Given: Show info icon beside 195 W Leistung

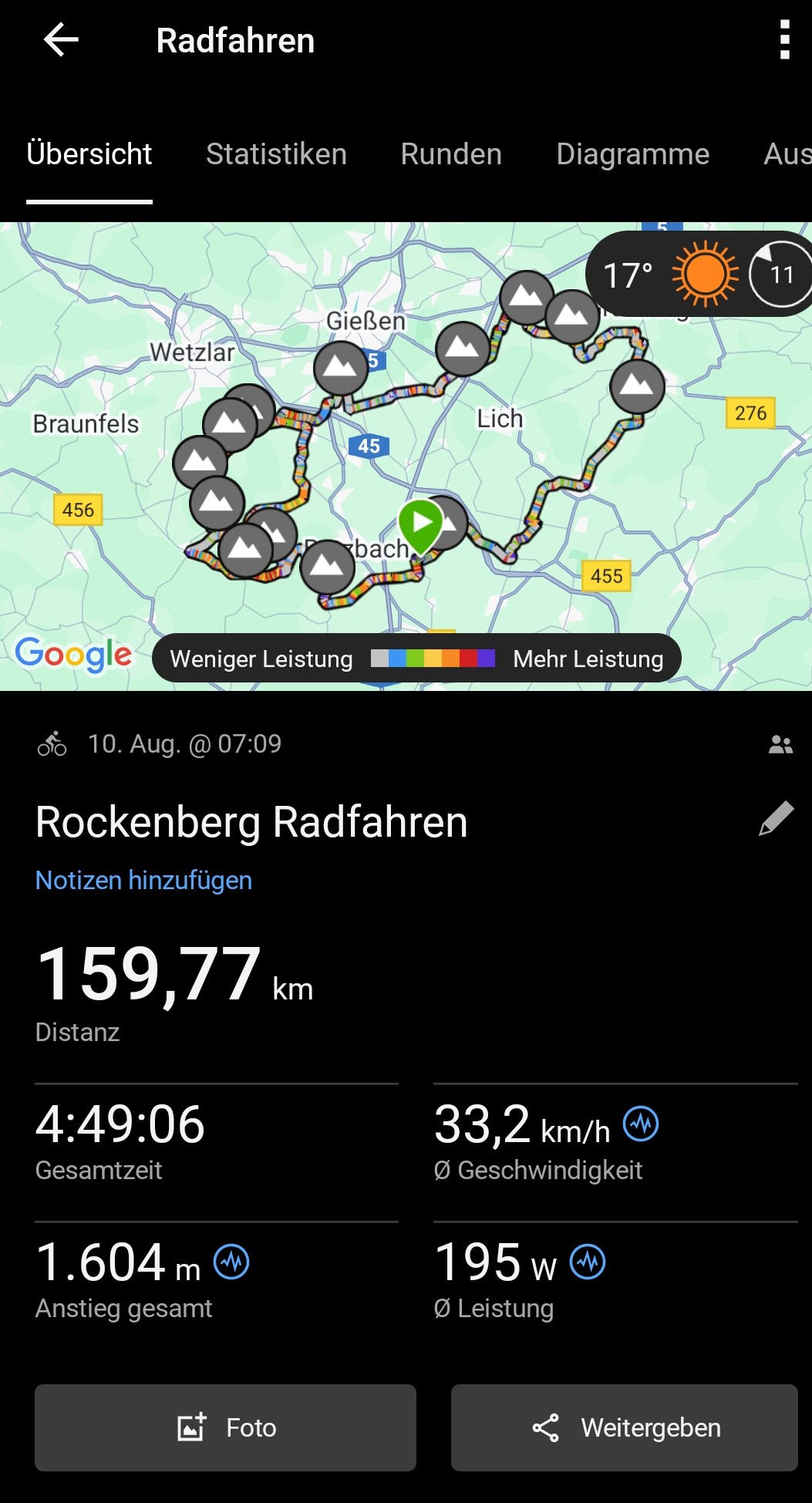Looking at the screenshot, I should click(x=588, y=1262).
